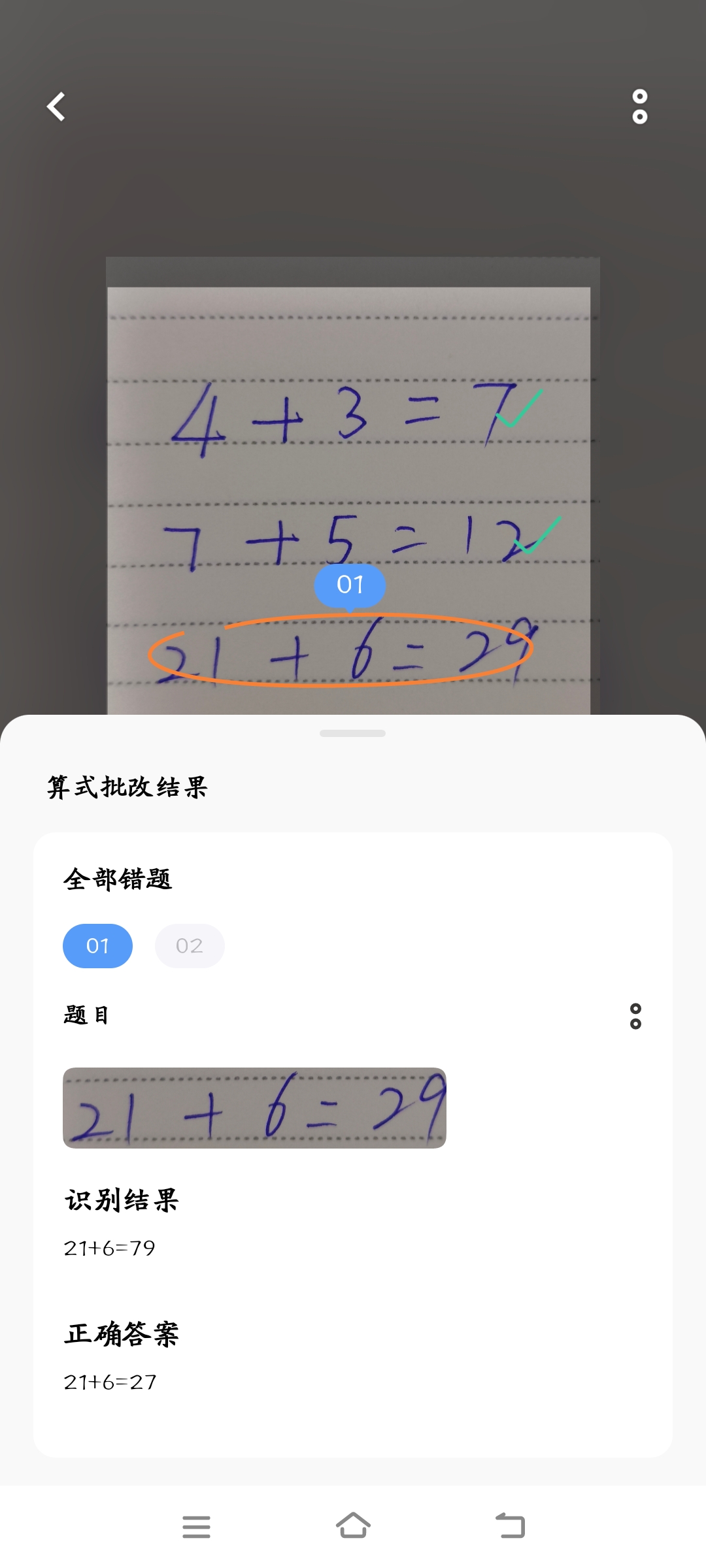Switch to wrong question 02

click(x=190, y=945)
